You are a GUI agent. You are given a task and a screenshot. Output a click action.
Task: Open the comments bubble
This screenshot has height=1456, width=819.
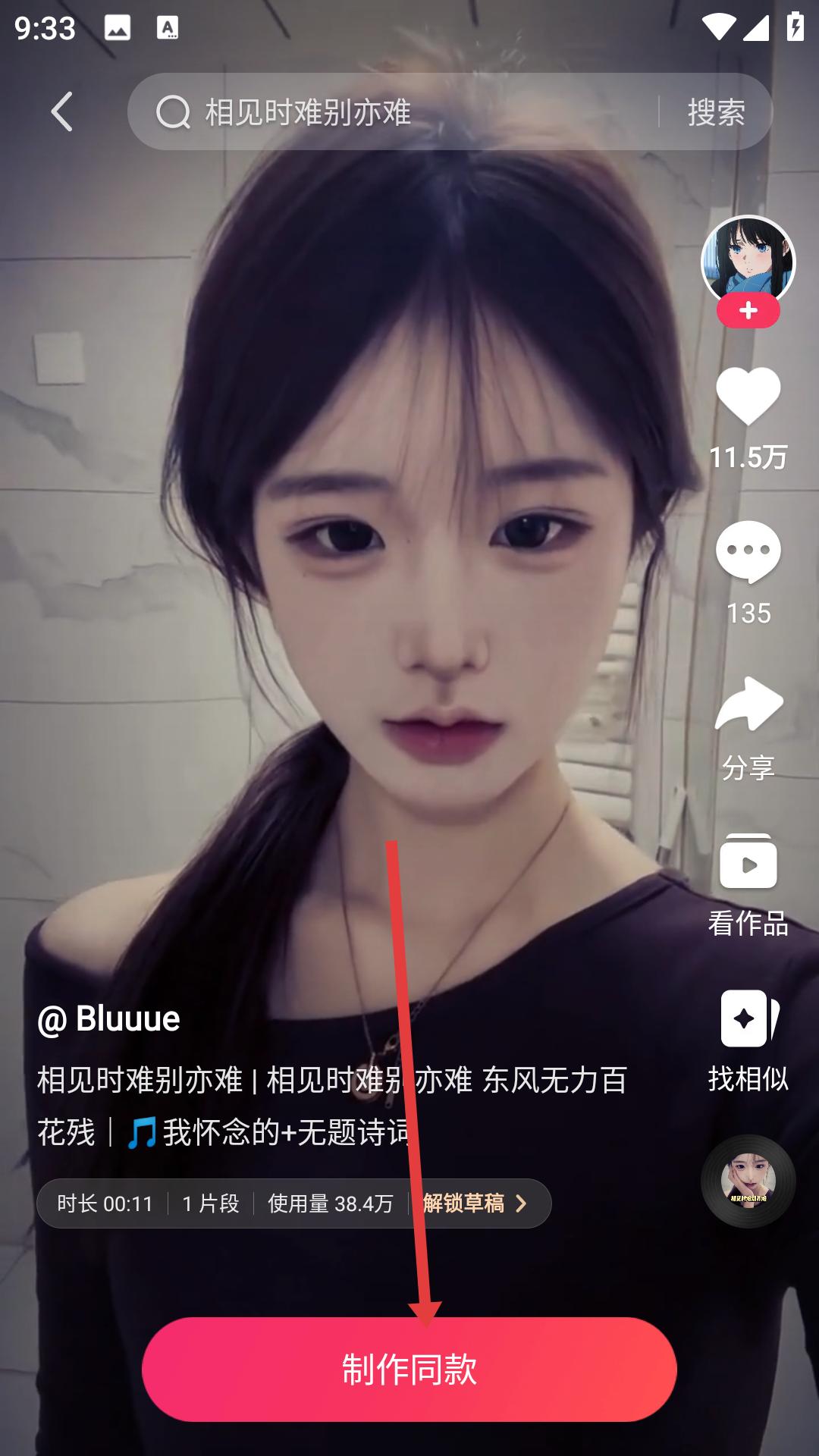(x=748, y=552)
